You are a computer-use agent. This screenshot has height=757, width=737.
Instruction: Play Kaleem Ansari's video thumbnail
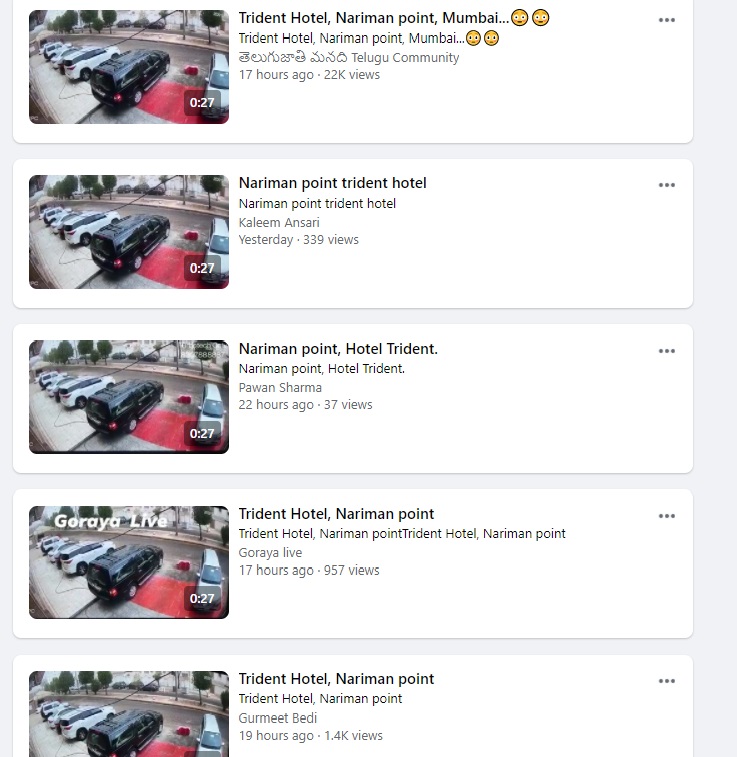pos(128,232)
